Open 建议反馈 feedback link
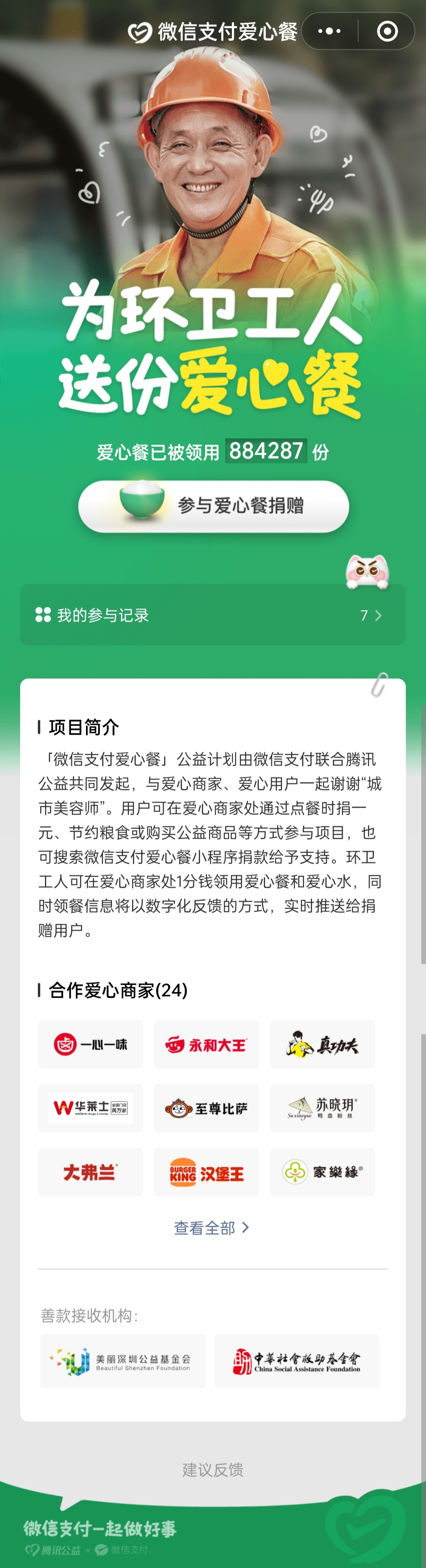 point(213,1470)
